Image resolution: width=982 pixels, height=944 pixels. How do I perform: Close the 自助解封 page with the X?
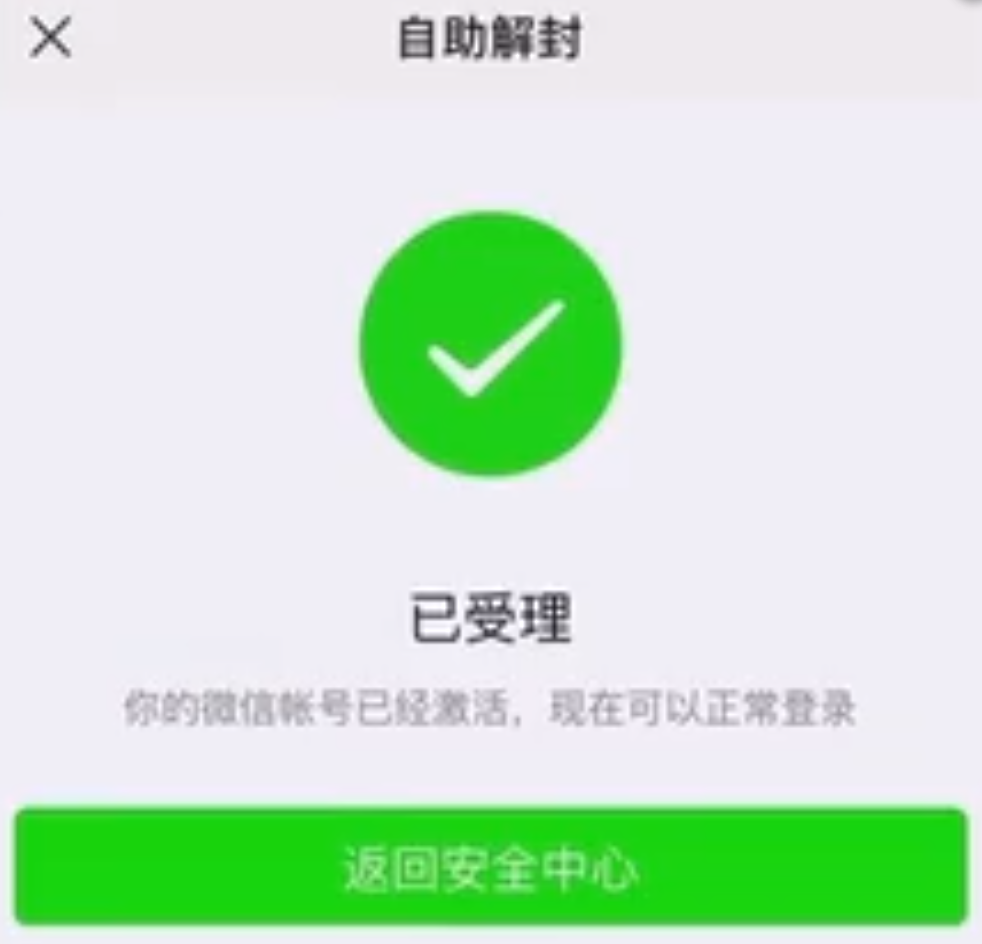50,38
